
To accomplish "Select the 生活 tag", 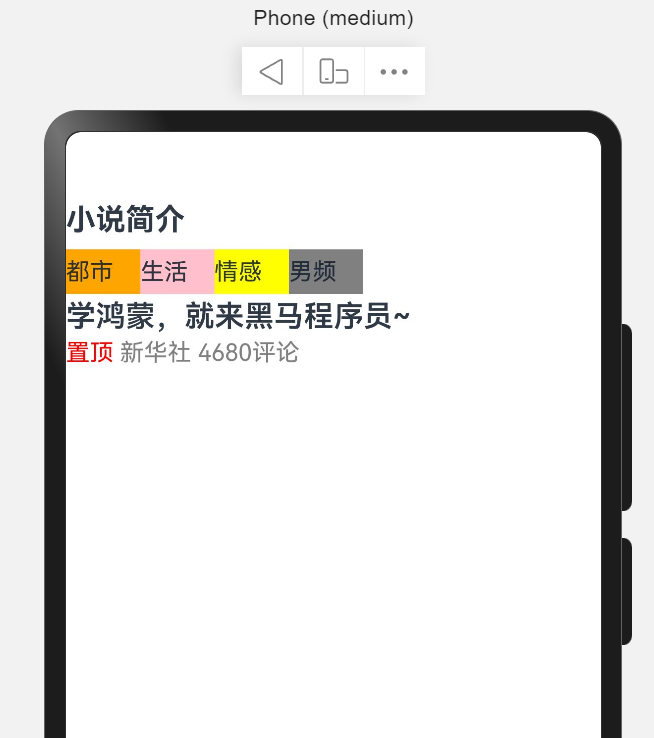I will pyautogui.click(x=177, y=271).
